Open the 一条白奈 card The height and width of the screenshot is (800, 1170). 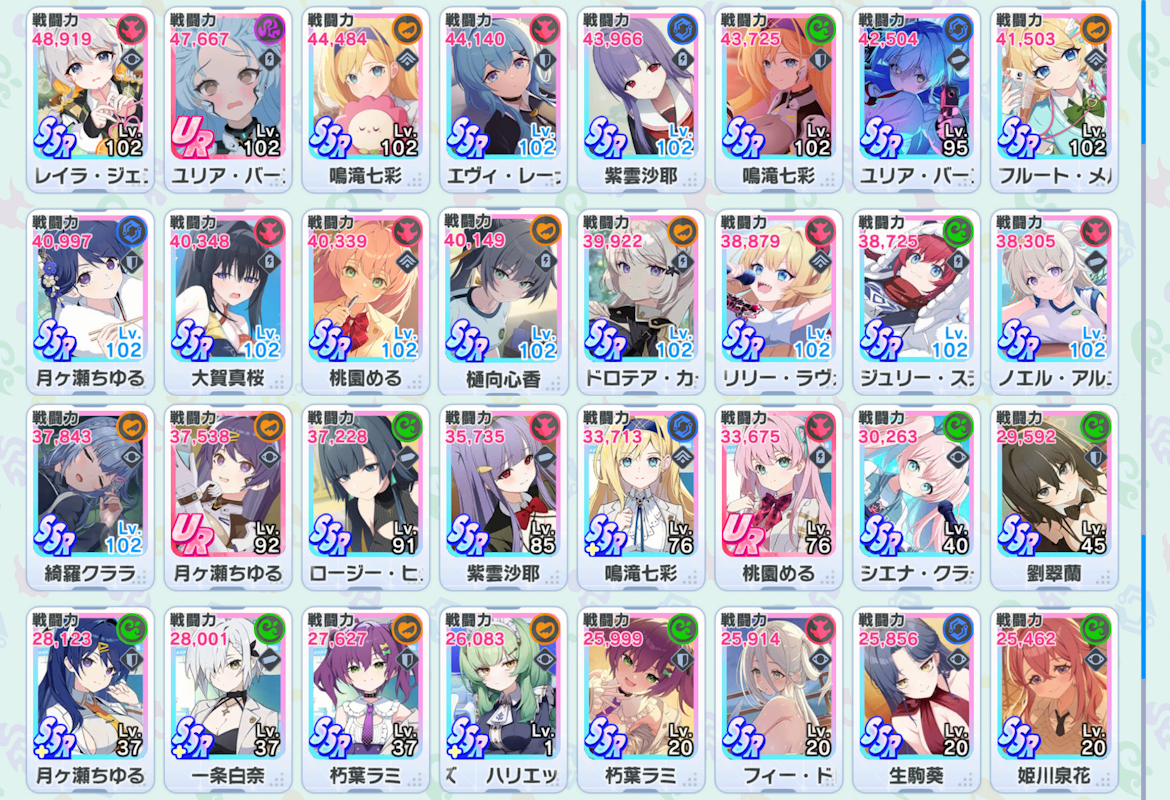pyautogui.click(x=228, y=700)
